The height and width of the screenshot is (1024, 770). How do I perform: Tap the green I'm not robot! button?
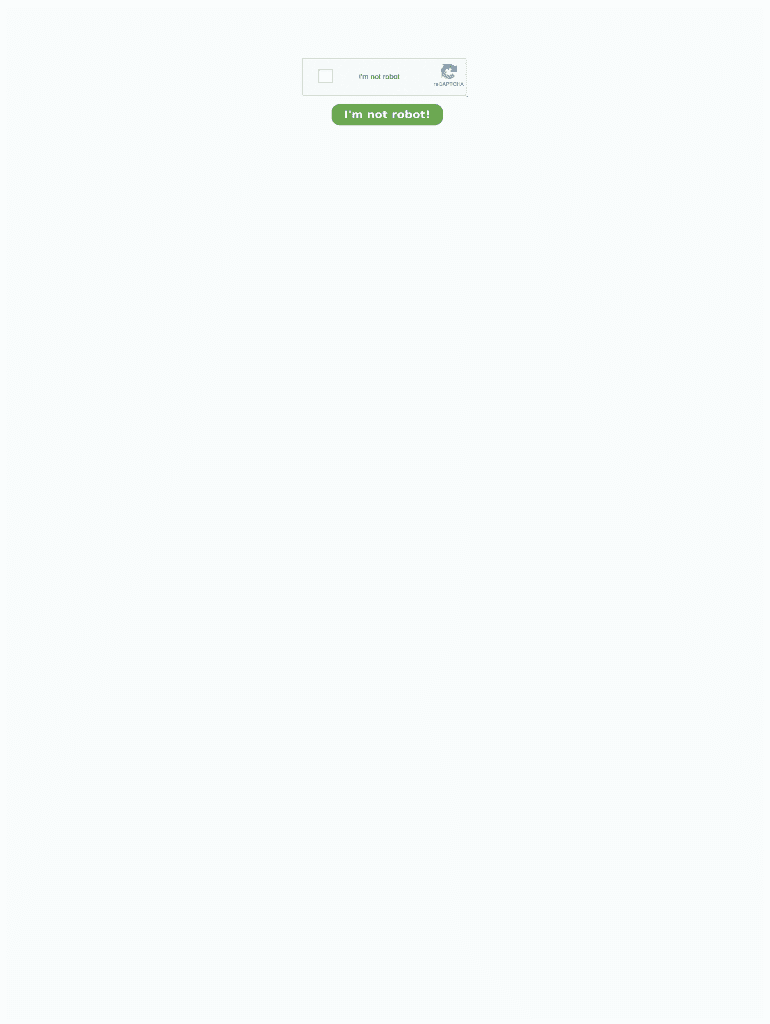(x=387, y=115)
